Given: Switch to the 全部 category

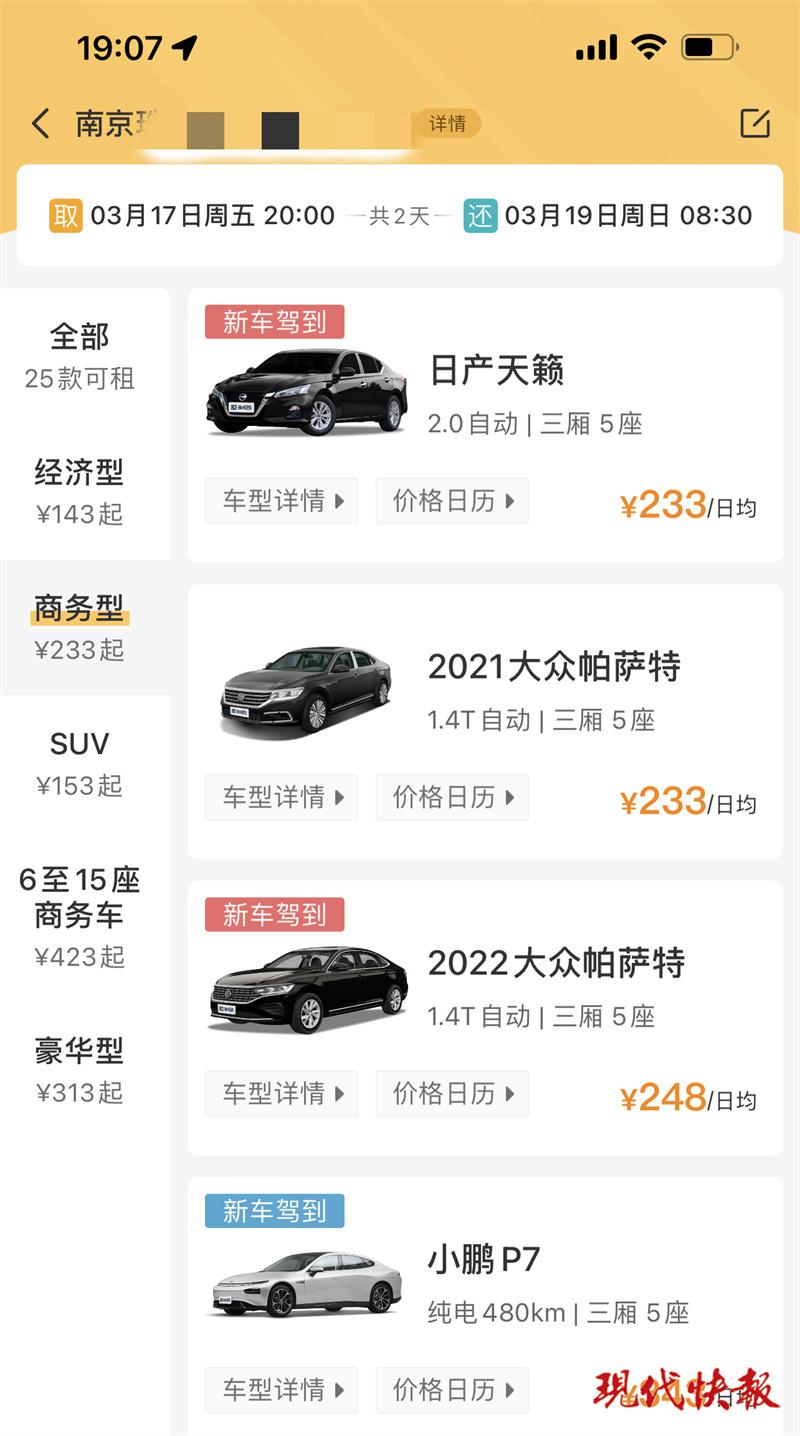Looking at the screenshot, I should [80, 356].
